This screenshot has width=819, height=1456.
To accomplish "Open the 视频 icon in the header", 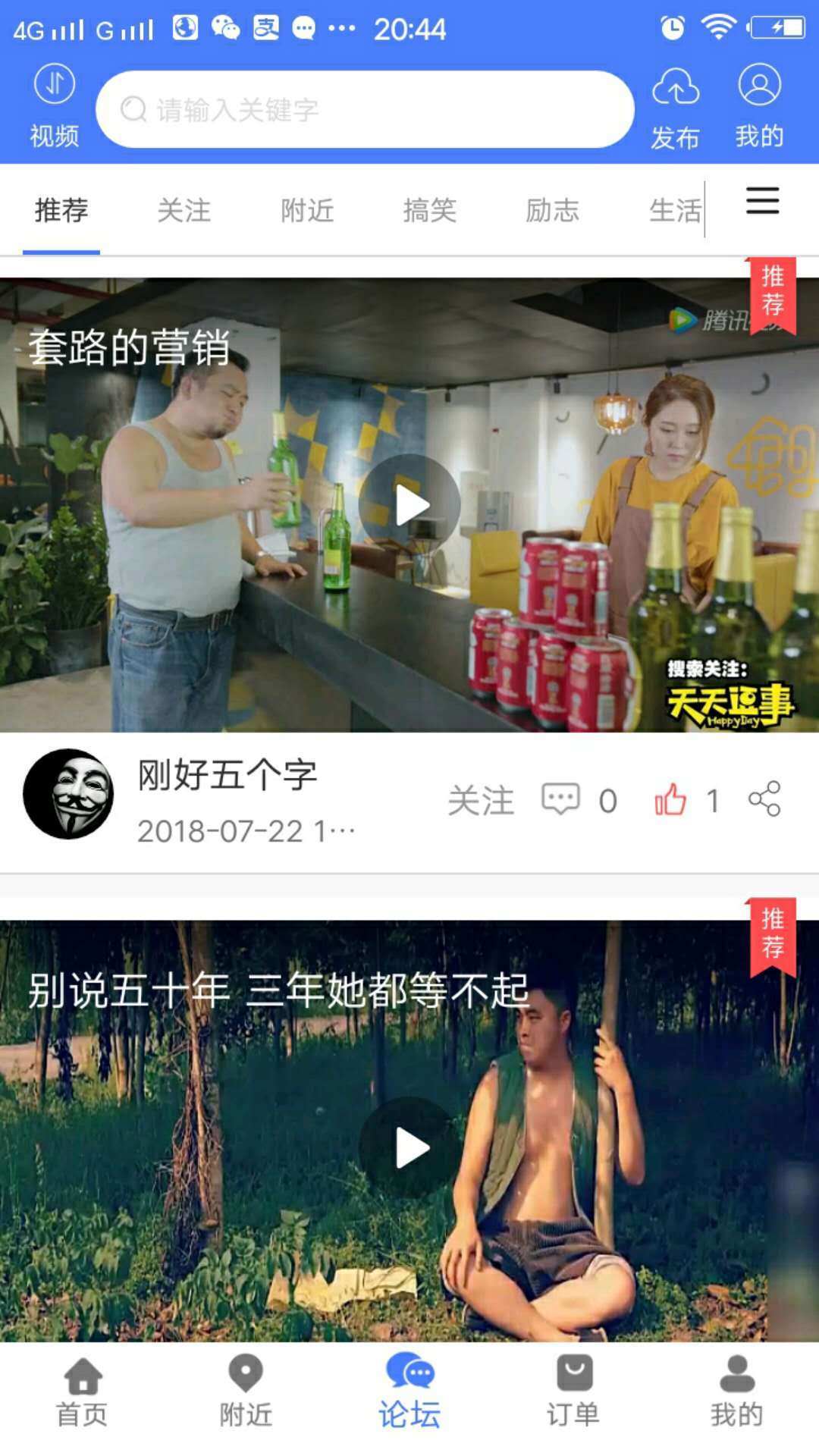I will (55, 105).
